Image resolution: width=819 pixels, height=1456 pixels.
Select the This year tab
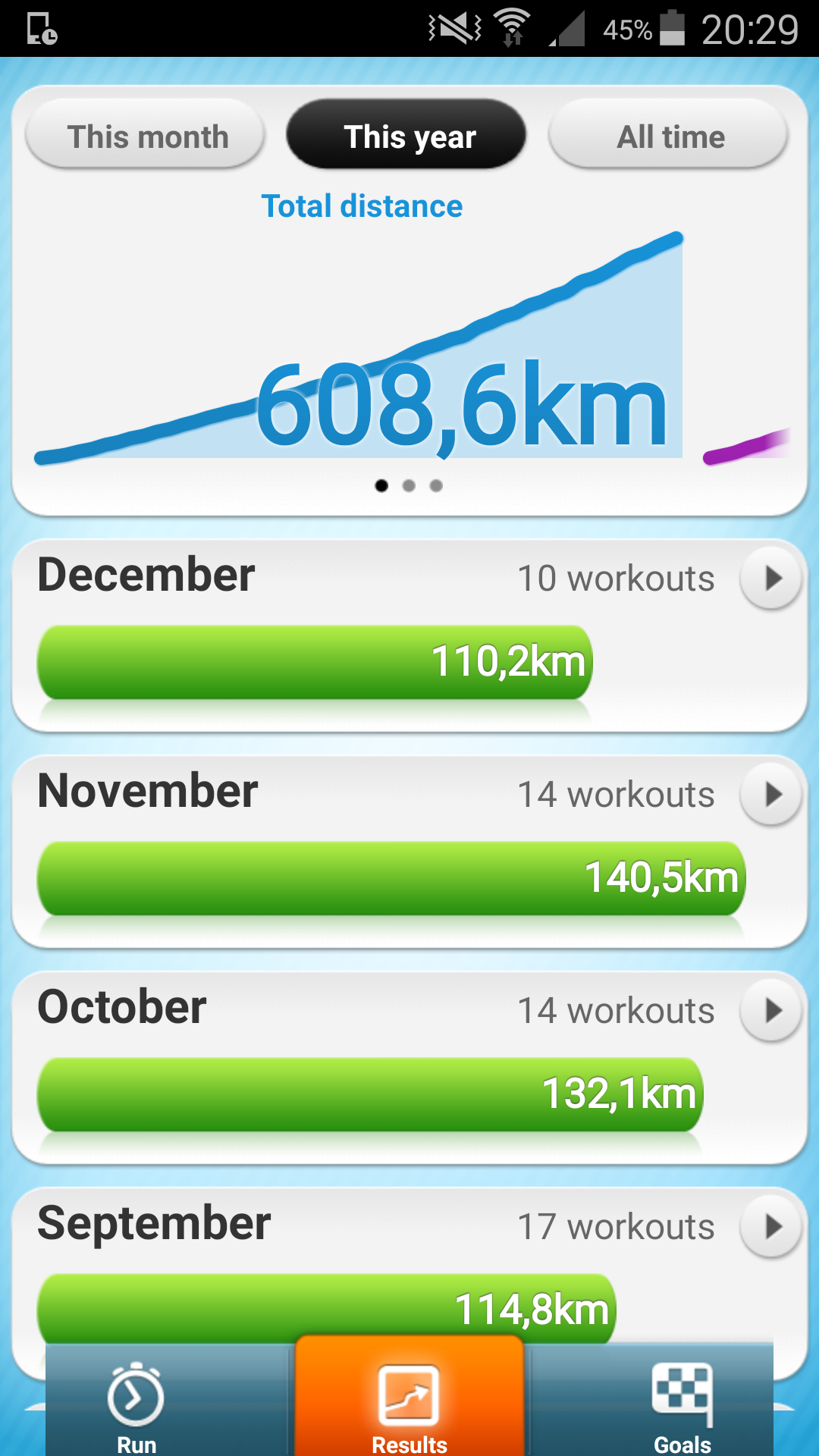408,136
